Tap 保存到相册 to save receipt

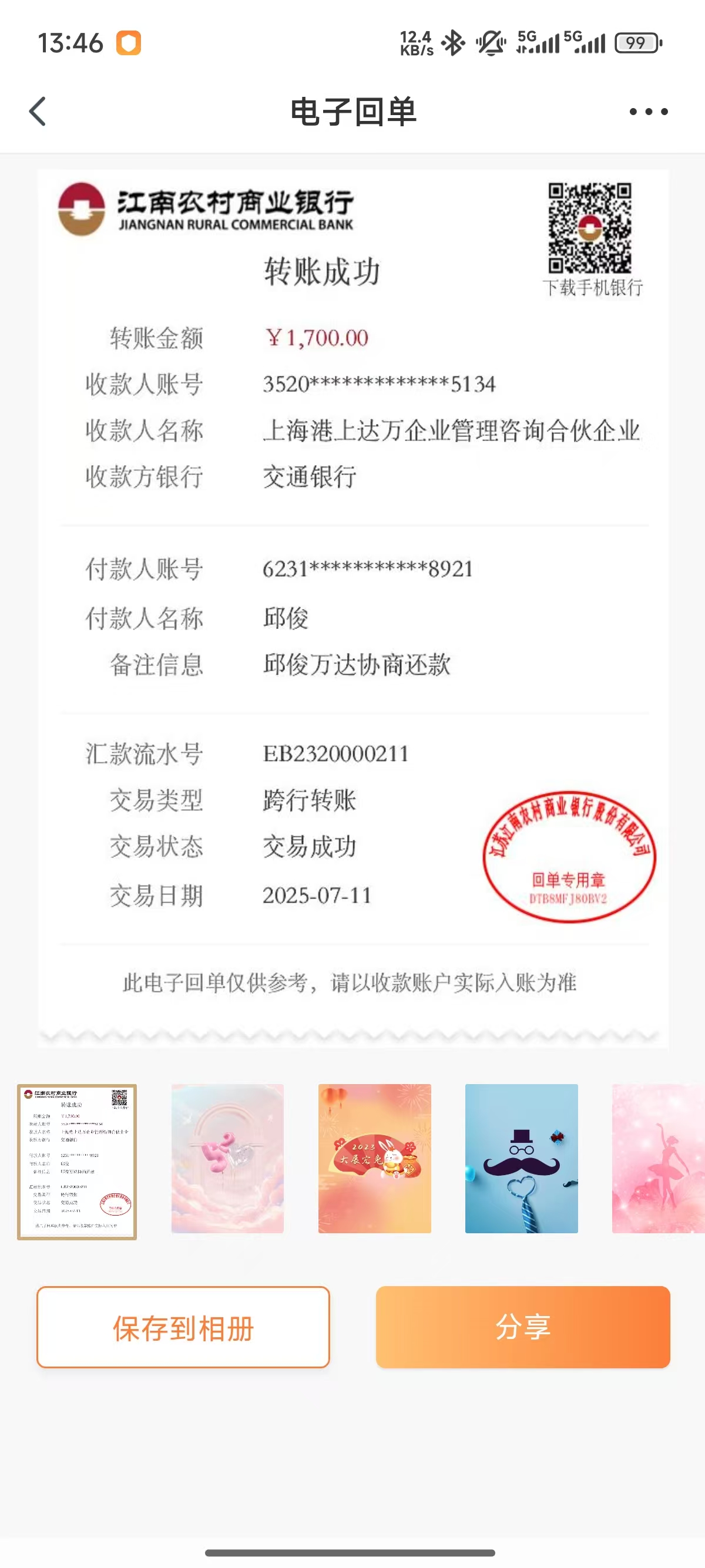(x=183, y=1327)
